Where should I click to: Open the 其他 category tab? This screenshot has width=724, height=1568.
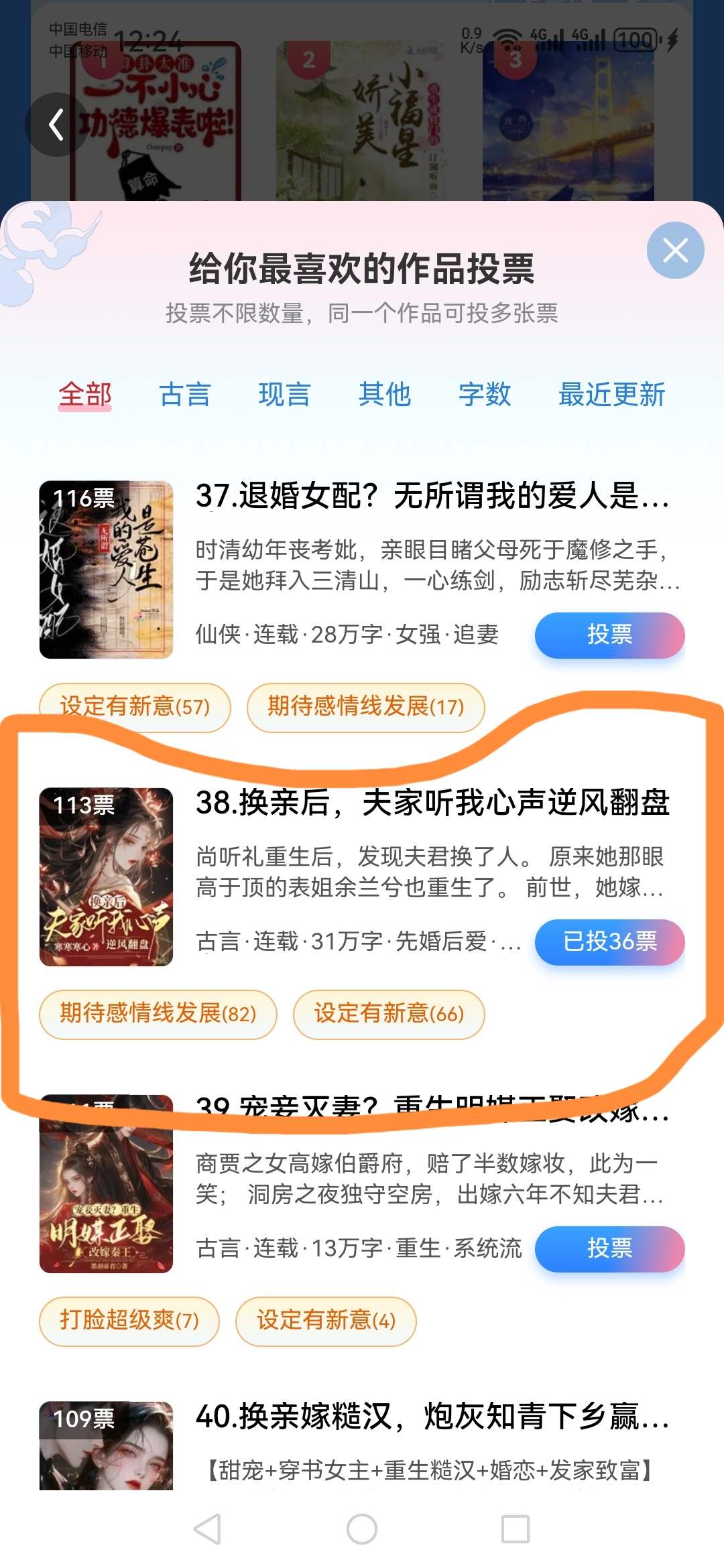384,395
